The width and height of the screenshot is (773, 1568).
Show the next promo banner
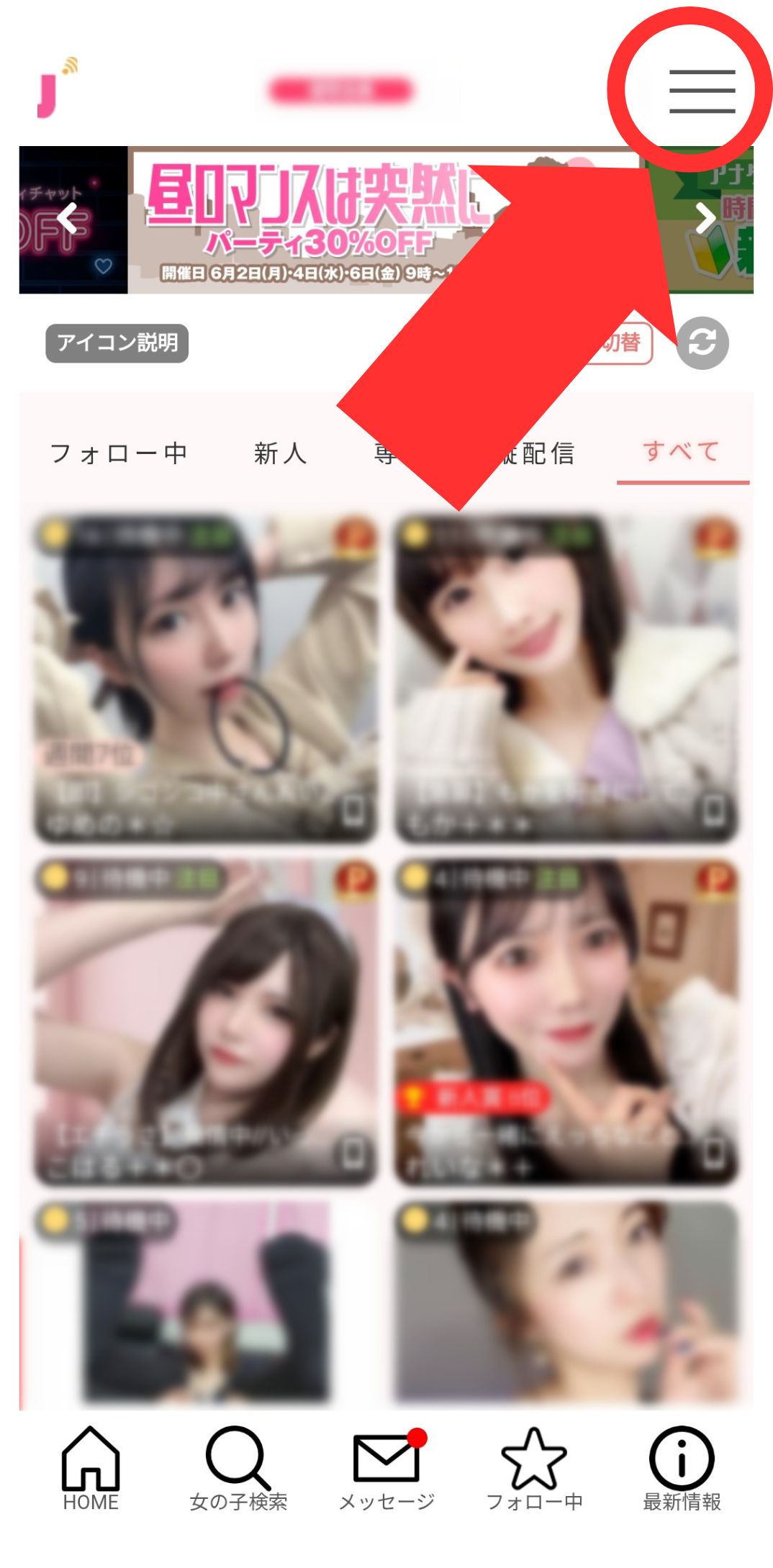[705, 219]
